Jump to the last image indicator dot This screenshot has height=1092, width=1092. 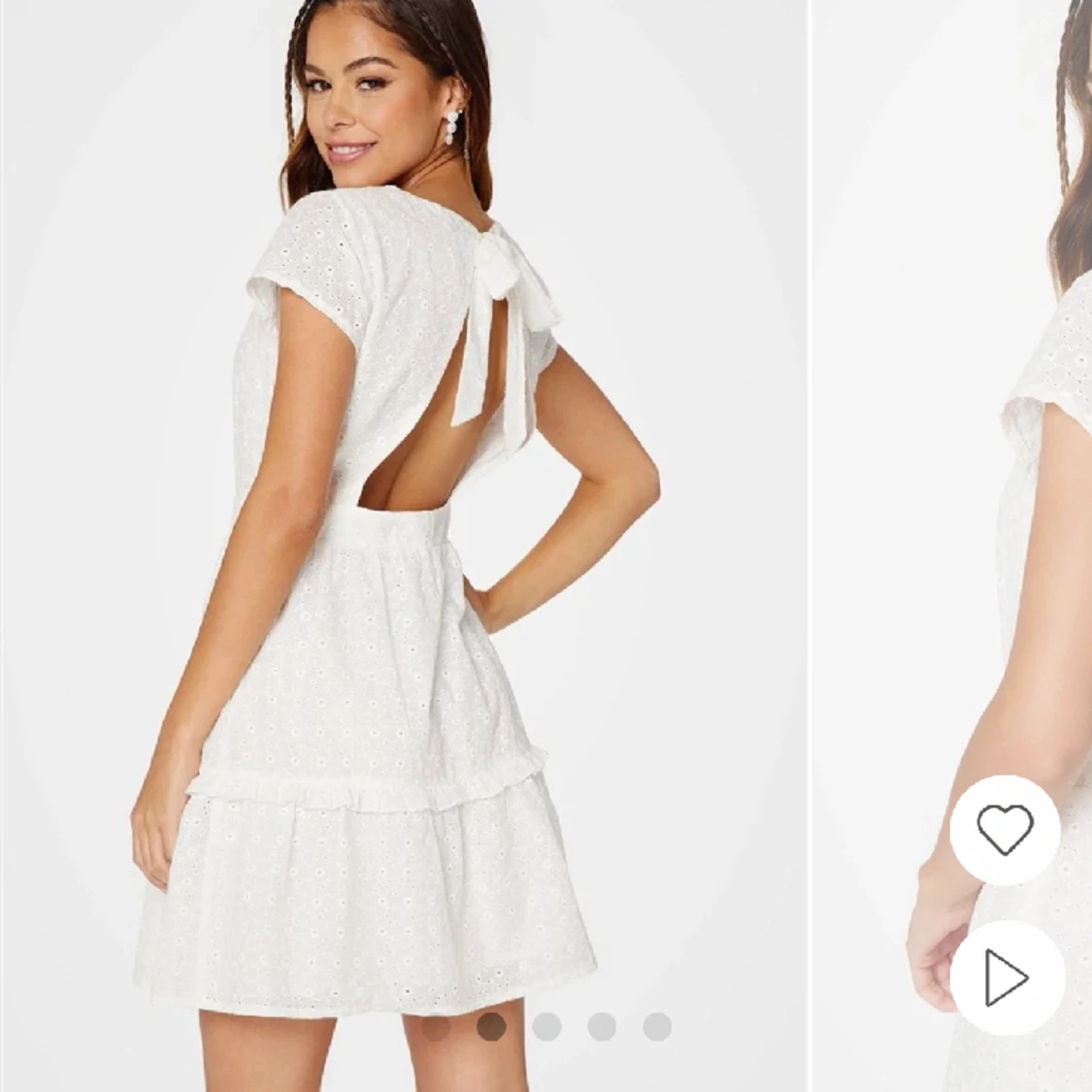(x=657, y=1026)
